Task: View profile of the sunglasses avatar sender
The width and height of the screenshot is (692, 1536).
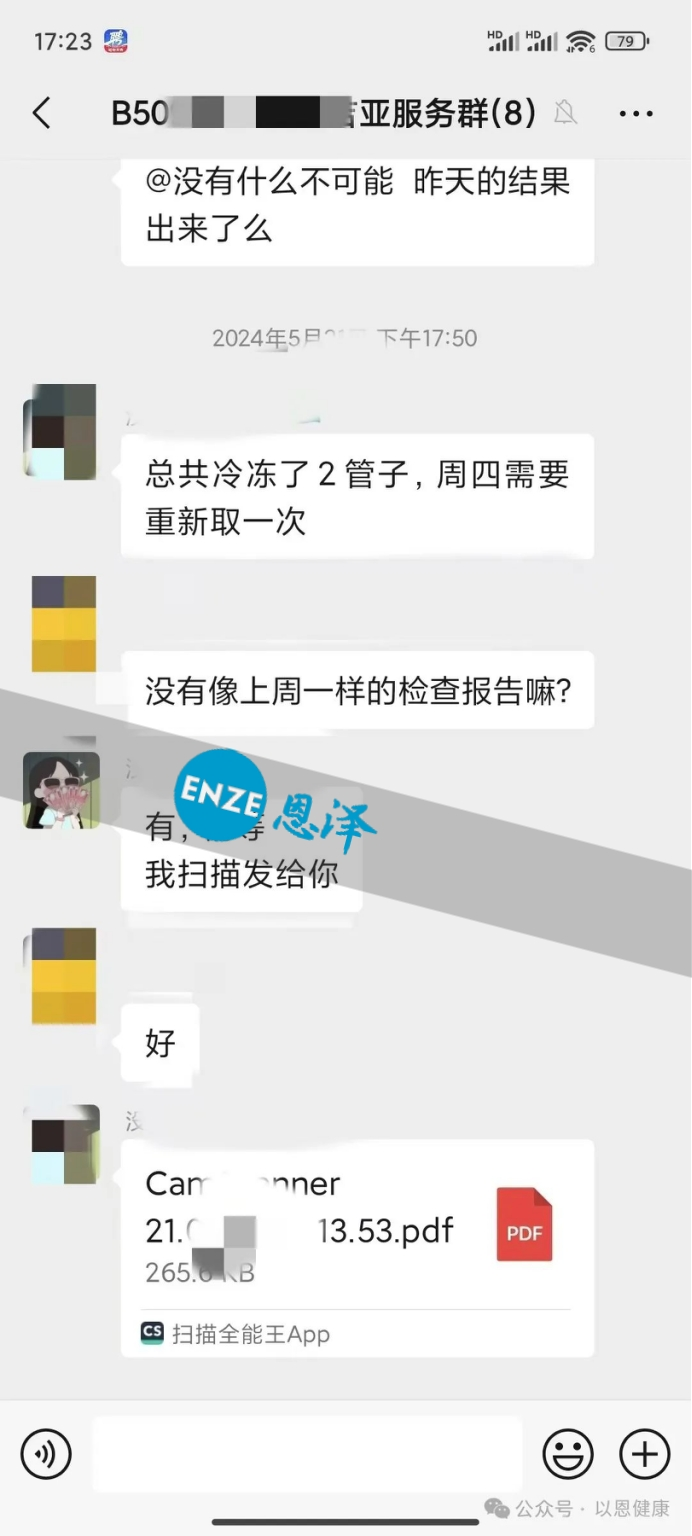Action: (62, 790)
